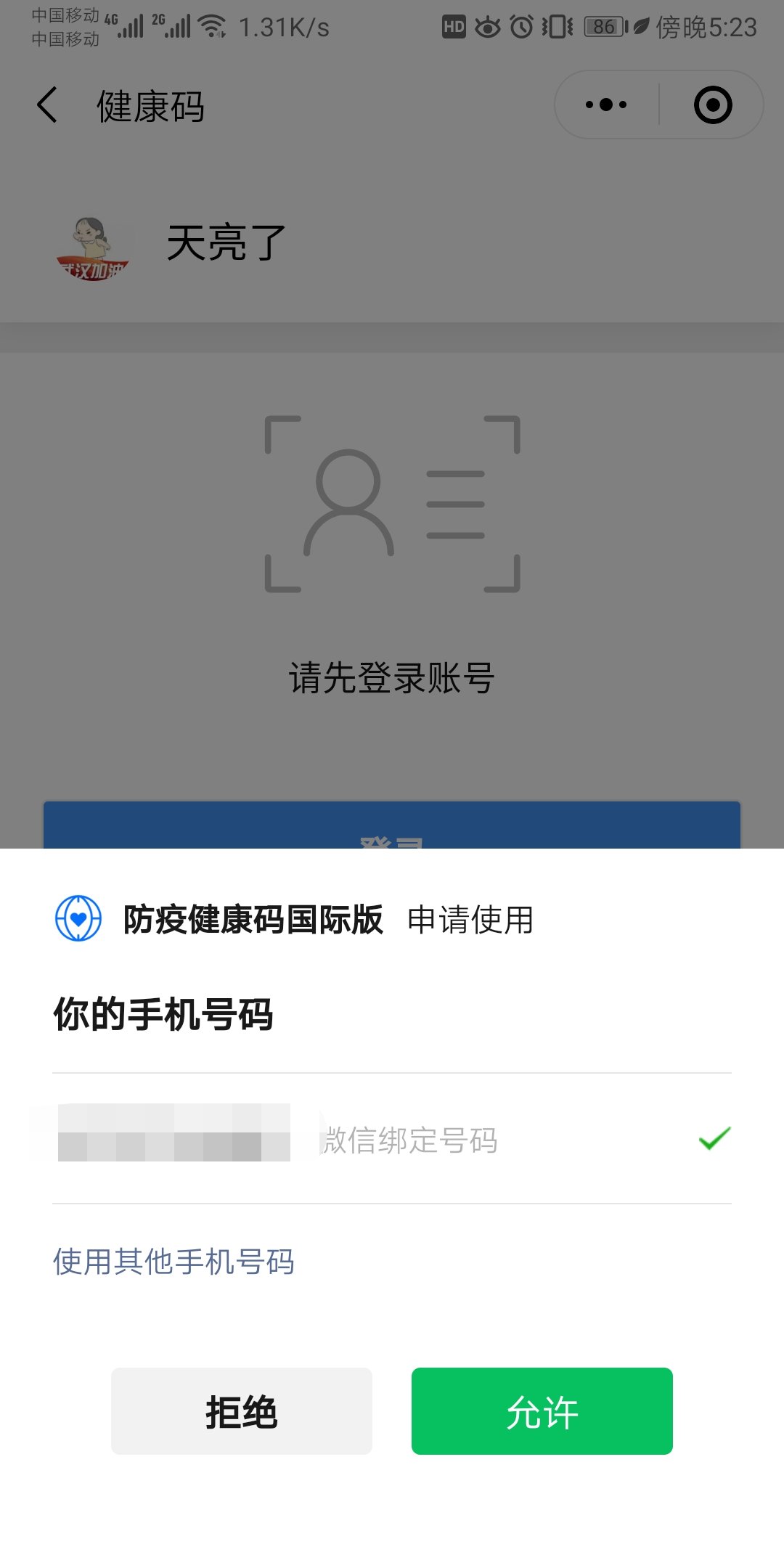
Task: Close the mini program with circle icon
Action: click(x=712, y=105)
